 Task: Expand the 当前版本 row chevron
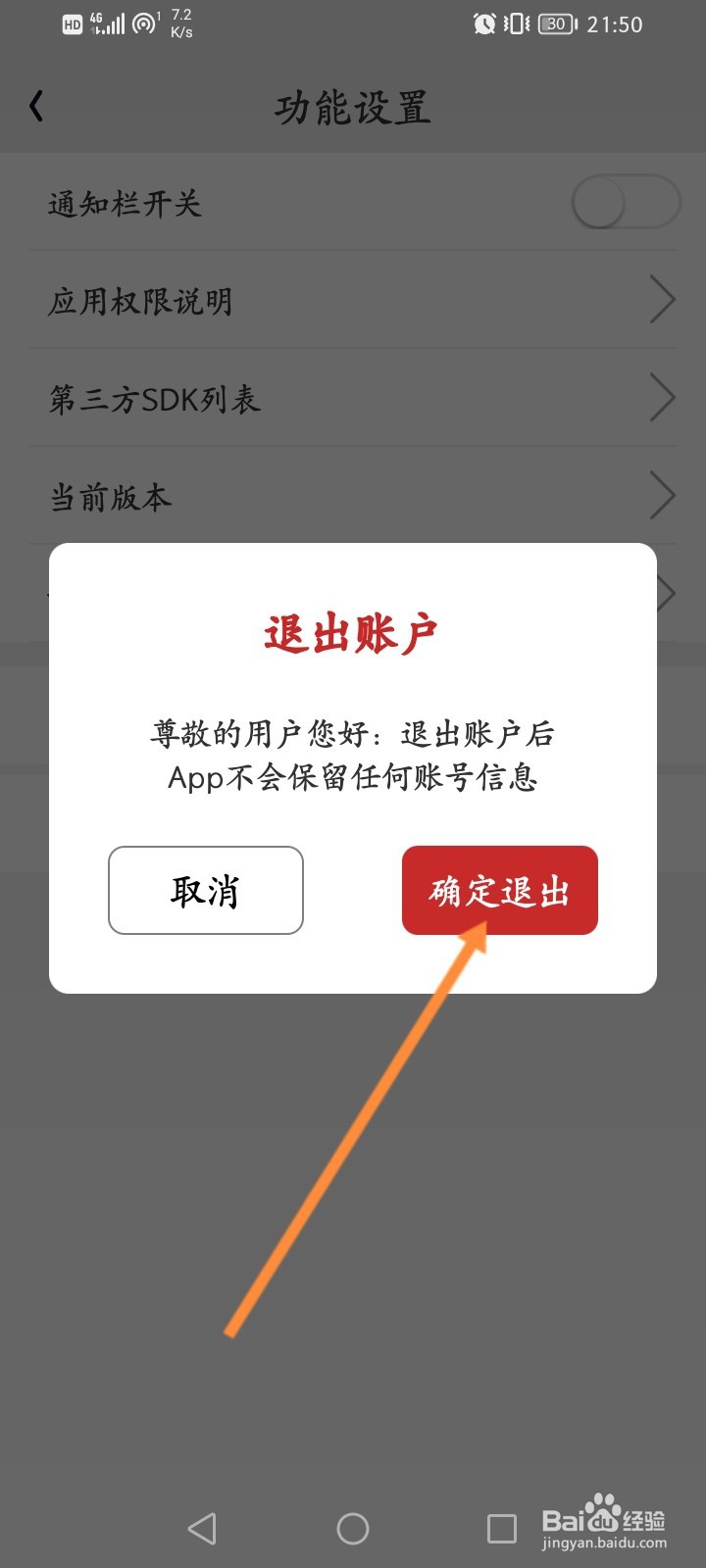pyautogui.click(x=663, y=496)
